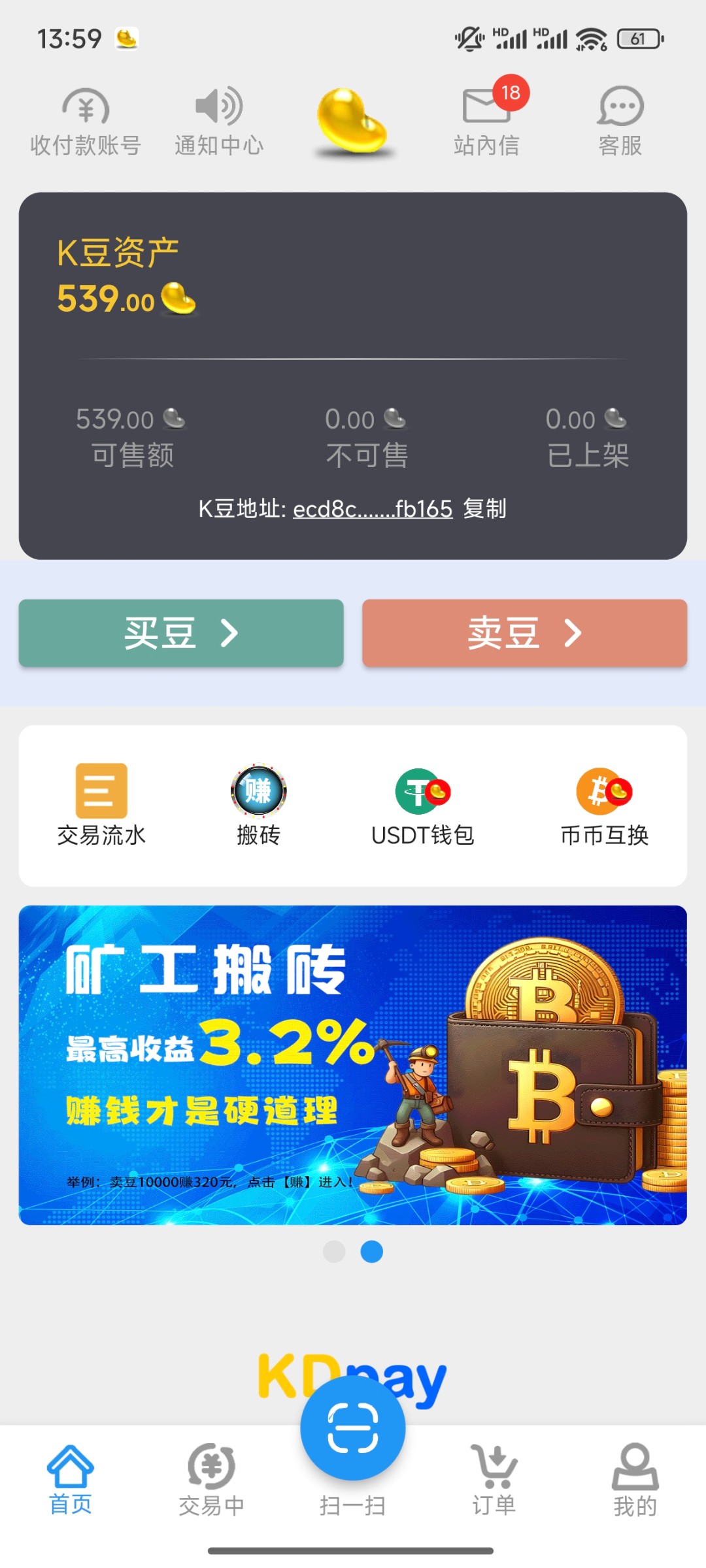Open 币币互换 coin swap
Image resolution: width=706 pixels, height=1568 pixels.
click(604, 806)
